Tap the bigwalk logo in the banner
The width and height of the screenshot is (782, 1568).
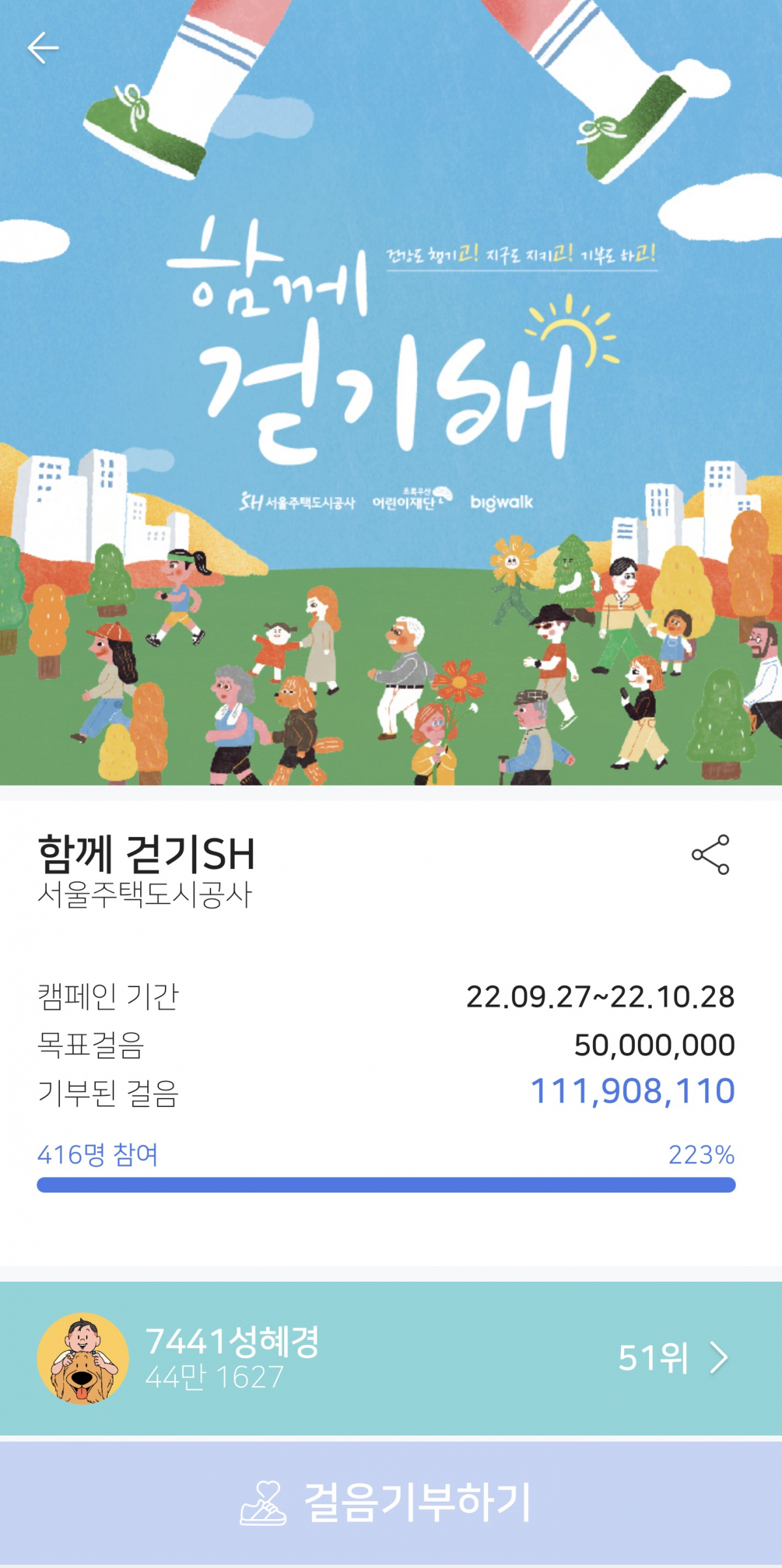pos(502,503)
